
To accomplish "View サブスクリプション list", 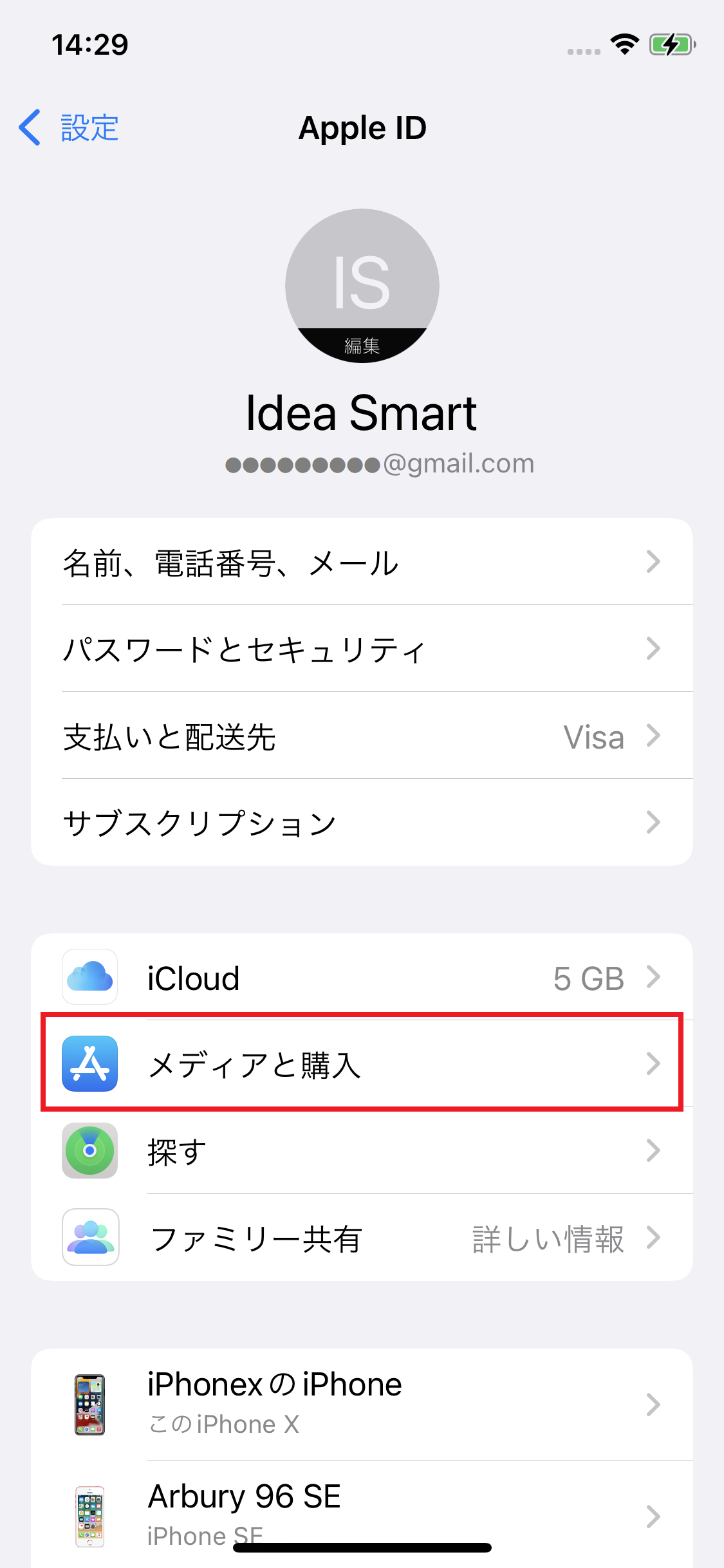I will 362,823.
